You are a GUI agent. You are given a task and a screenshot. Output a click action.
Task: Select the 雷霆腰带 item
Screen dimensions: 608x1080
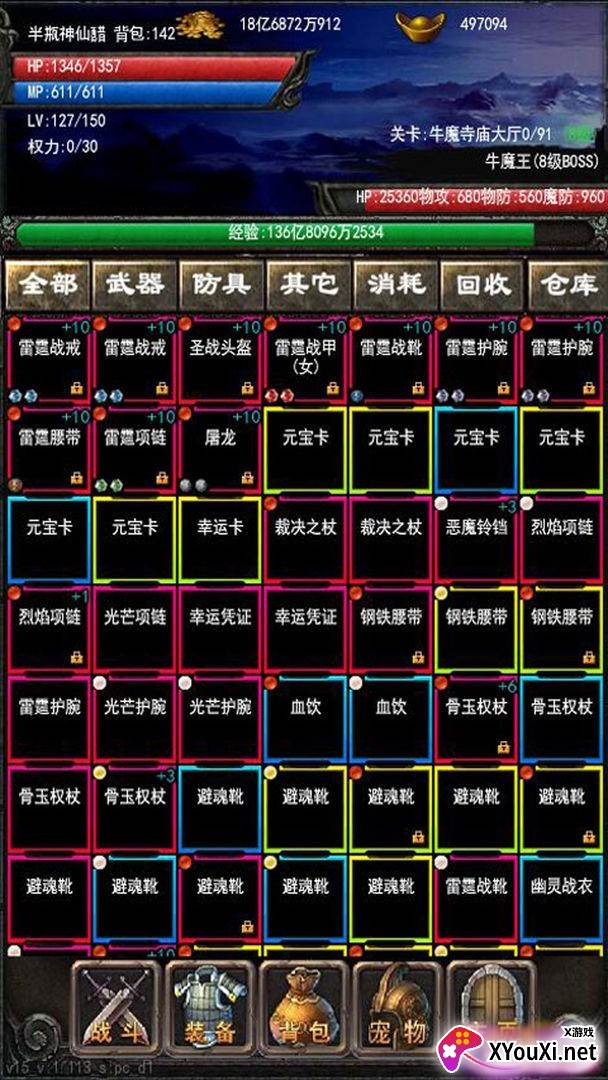49,449
